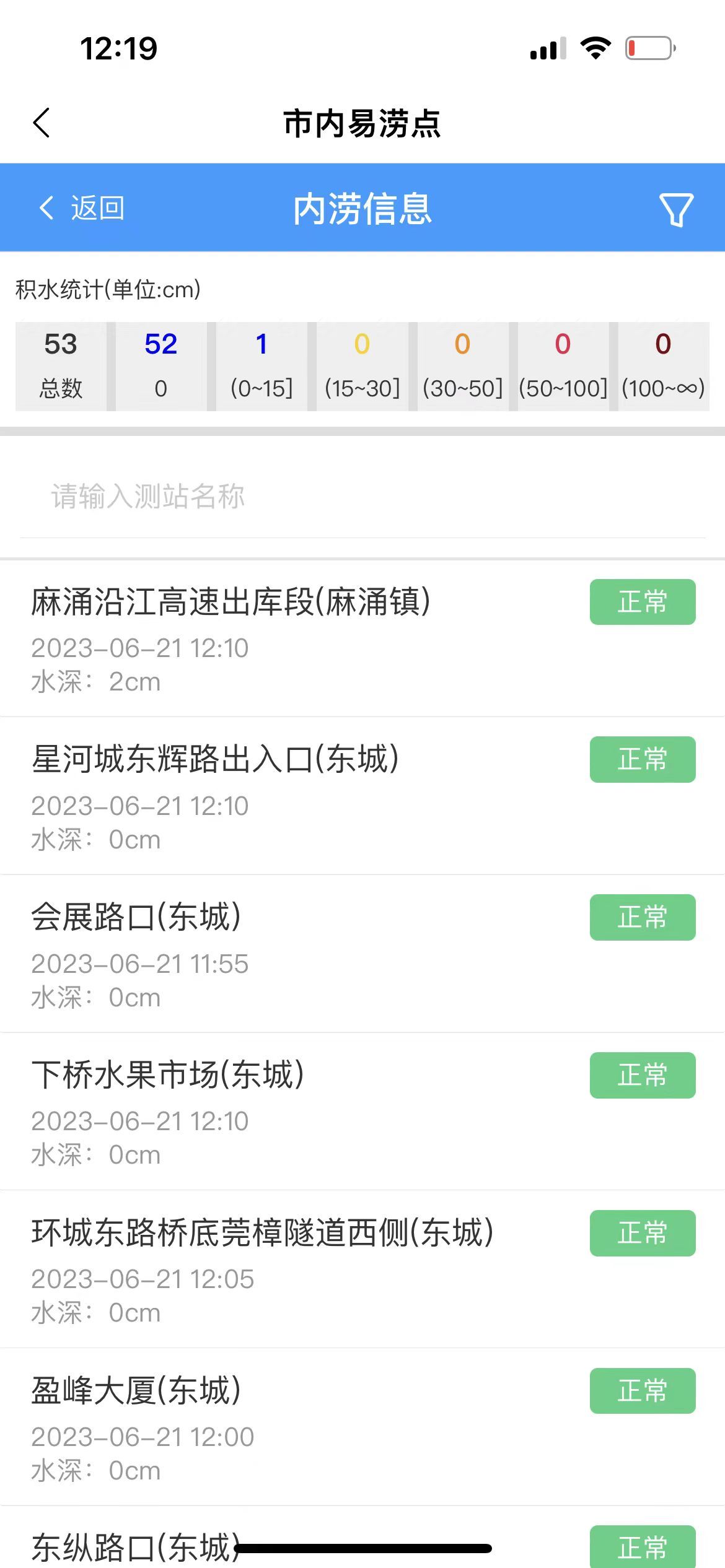Open the filter funnel icon
This screenshot has height=1568, width=725.
pyautogui.click(x=676, y=209)
